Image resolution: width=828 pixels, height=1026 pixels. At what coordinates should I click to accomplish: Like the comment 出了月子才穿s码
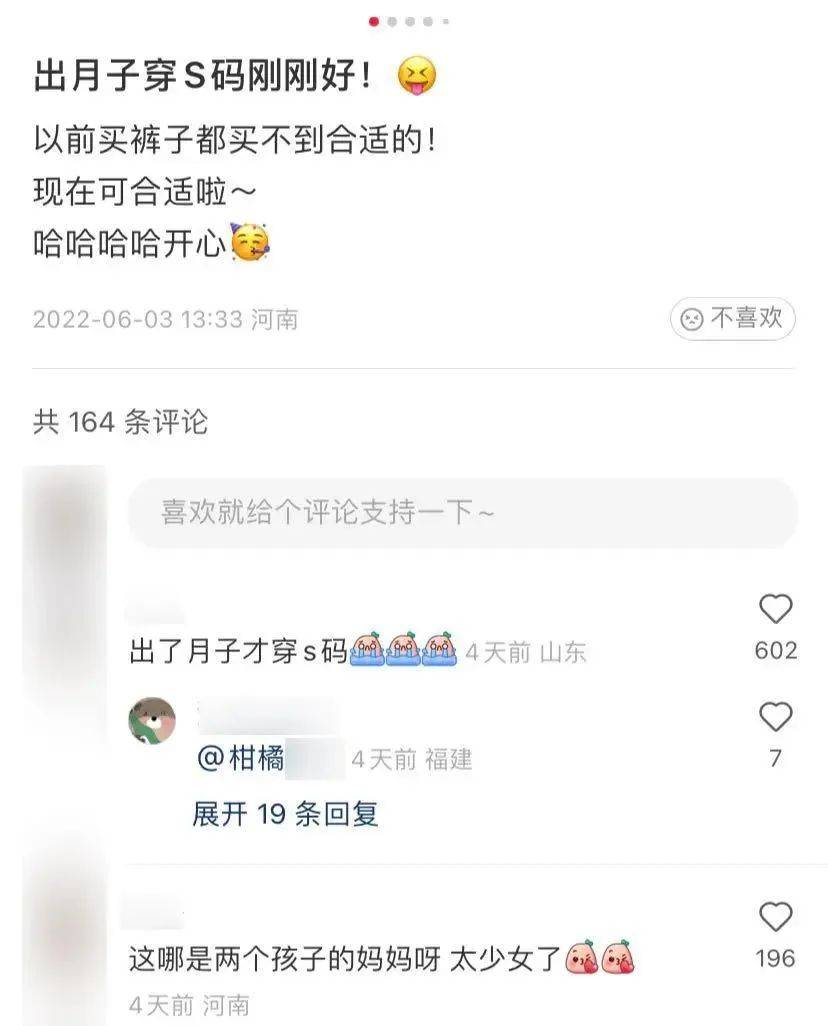coord(775,610)
